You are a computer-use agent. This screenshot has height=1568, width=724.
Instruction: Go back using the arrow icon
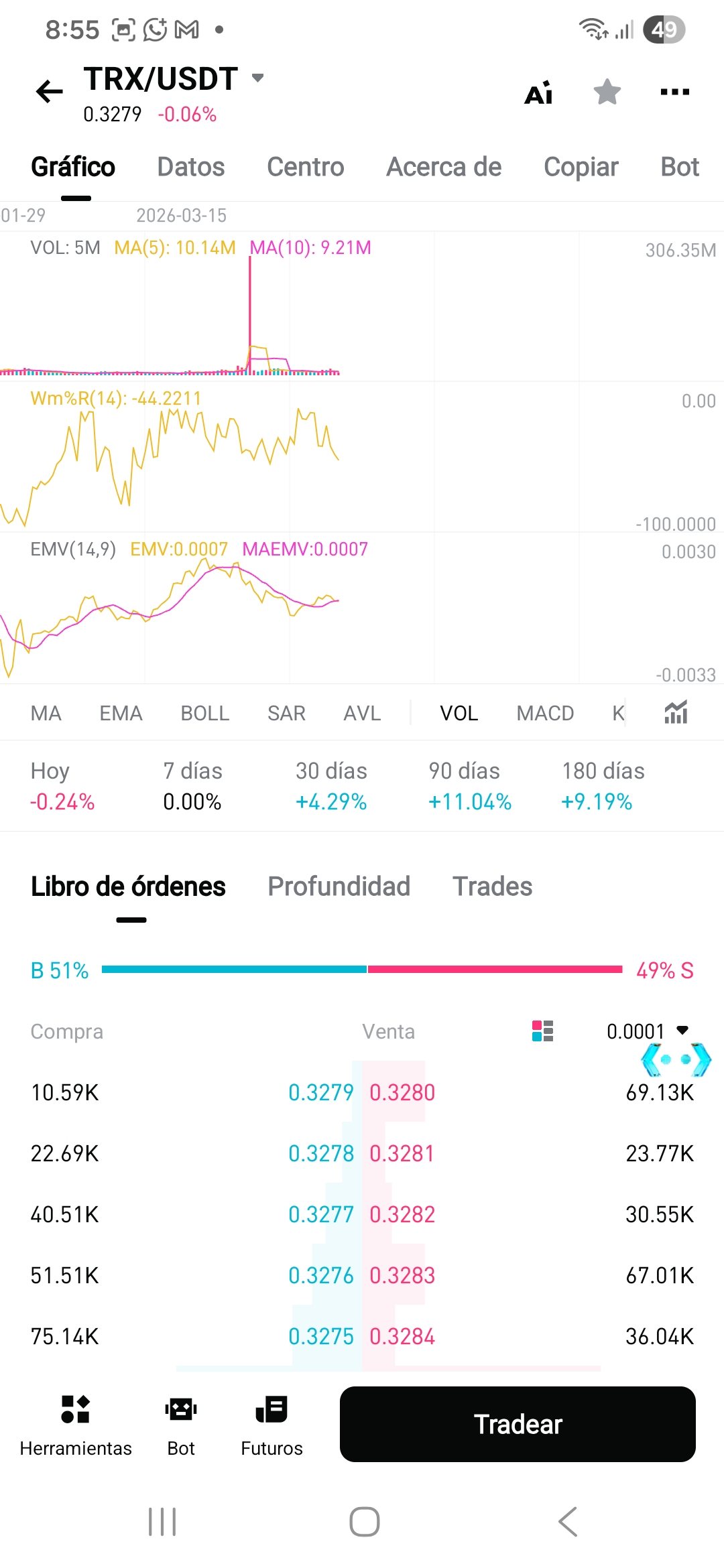(x=50, y=92)
